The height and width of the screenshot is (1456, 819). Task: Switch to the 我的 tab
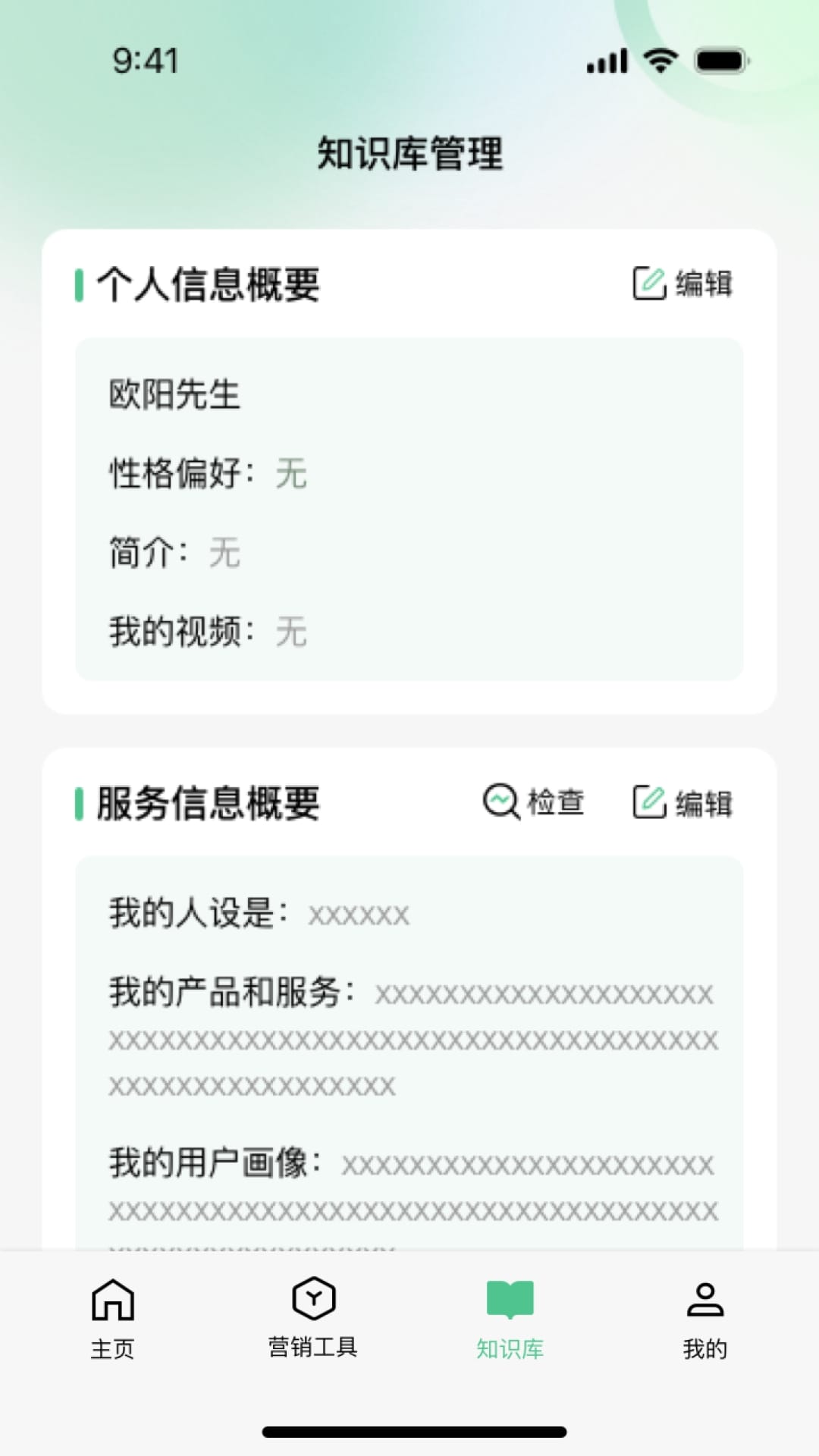(705, 1318)
